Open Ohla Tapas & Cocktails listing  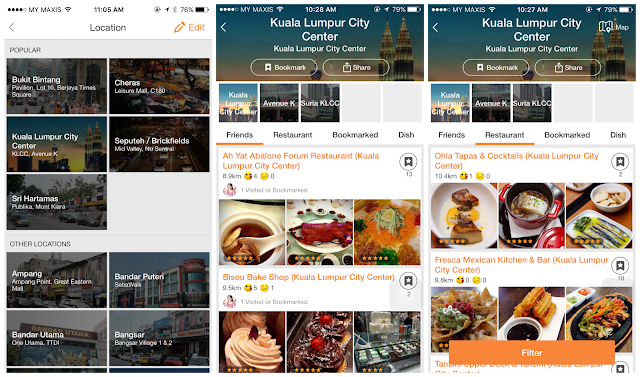[516, 161]
